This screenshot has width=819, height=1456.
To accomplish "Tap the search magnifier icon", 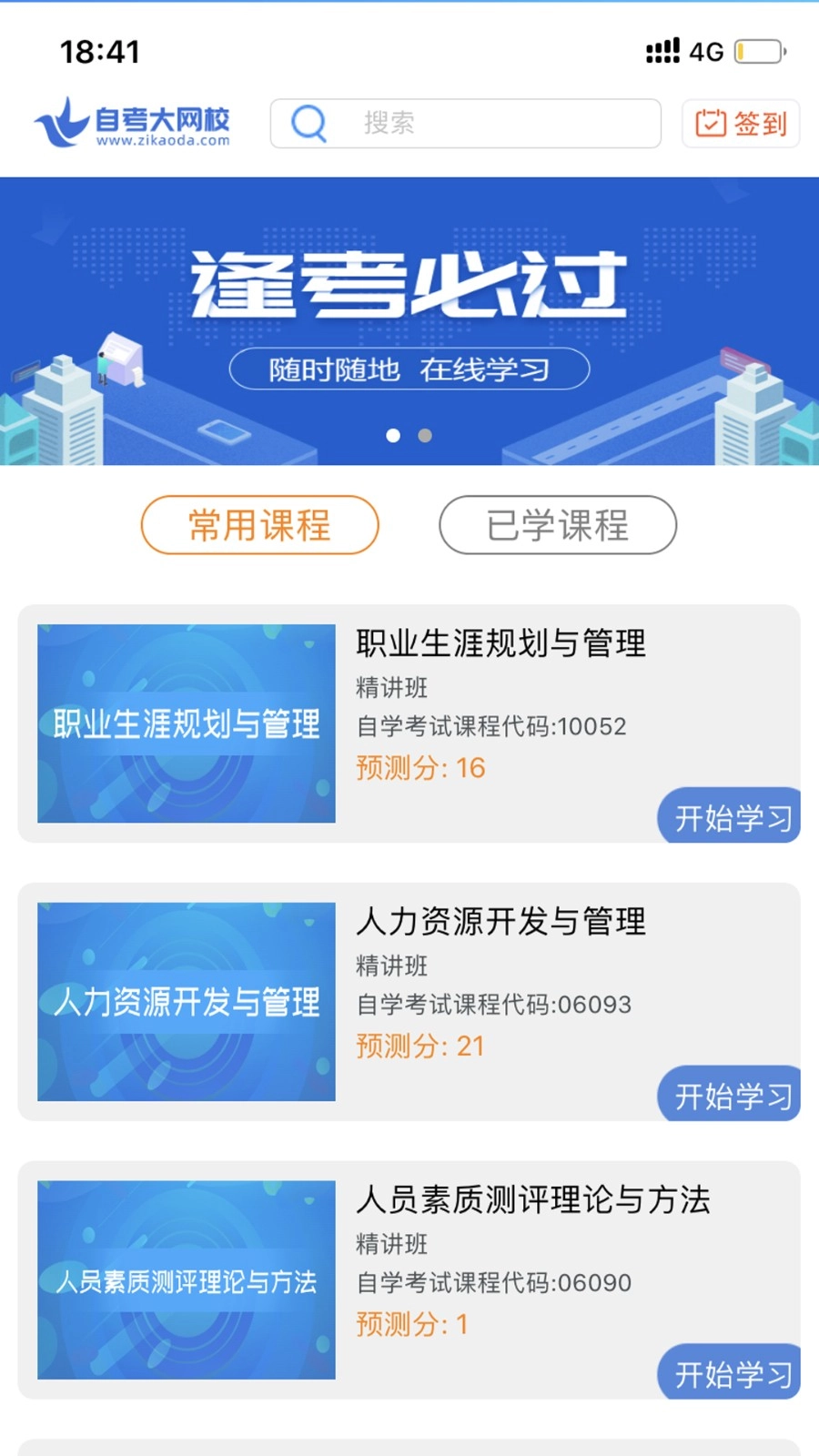I will pos(308,124).
